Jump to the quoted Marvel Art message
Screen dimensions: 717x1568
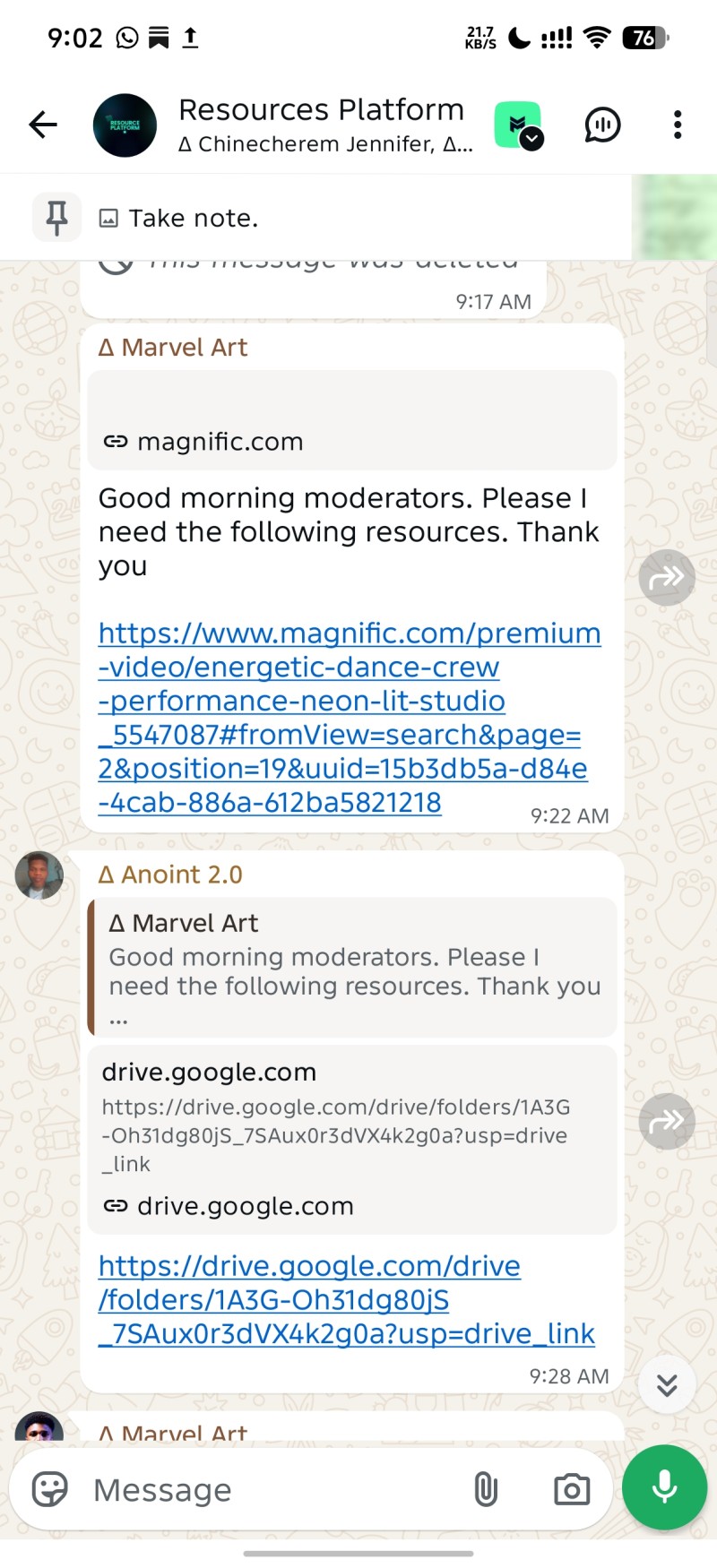click(352, 968)
